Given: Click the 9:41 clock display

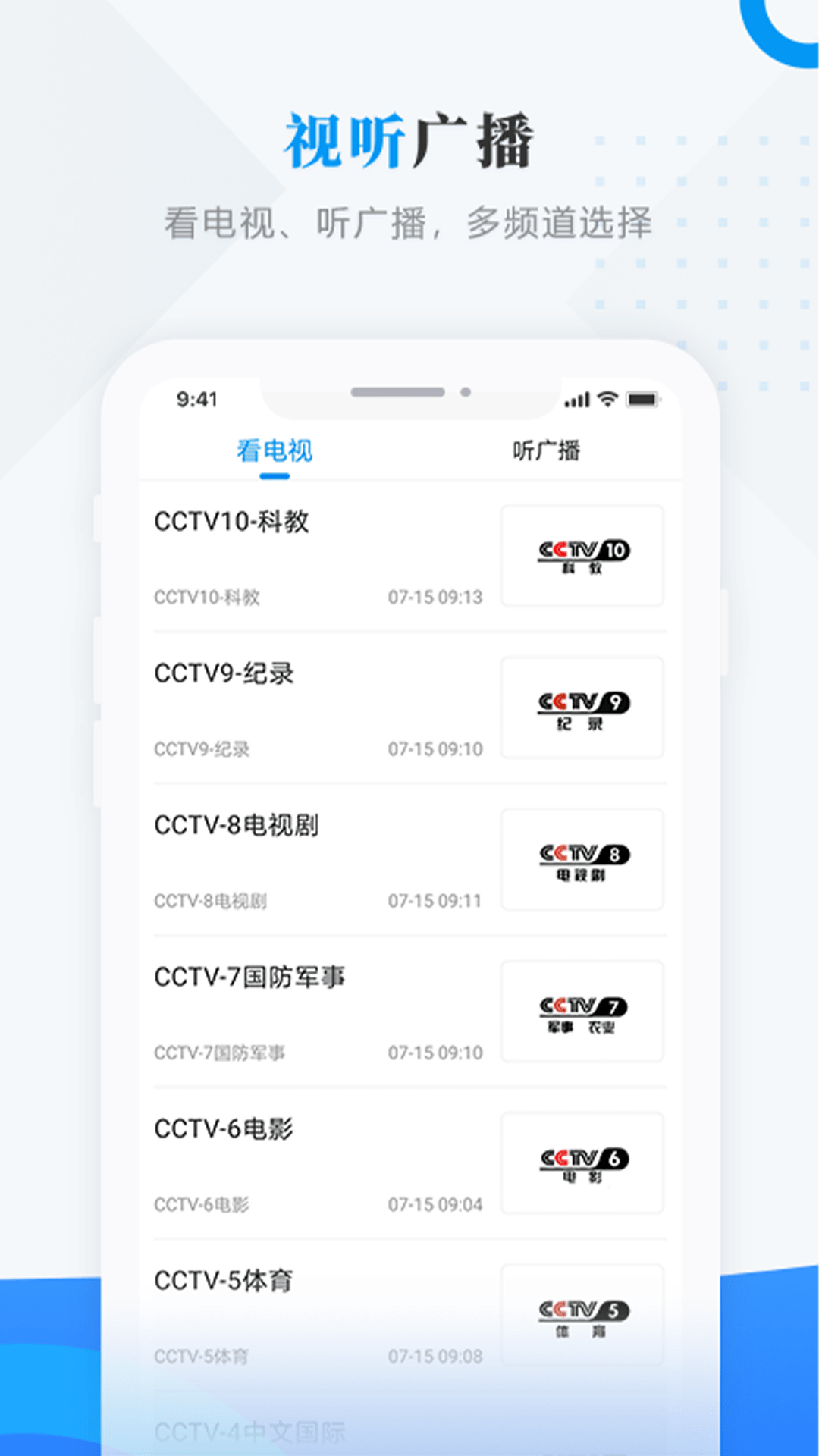Looking at the screenshot, I should pos(196,397).
